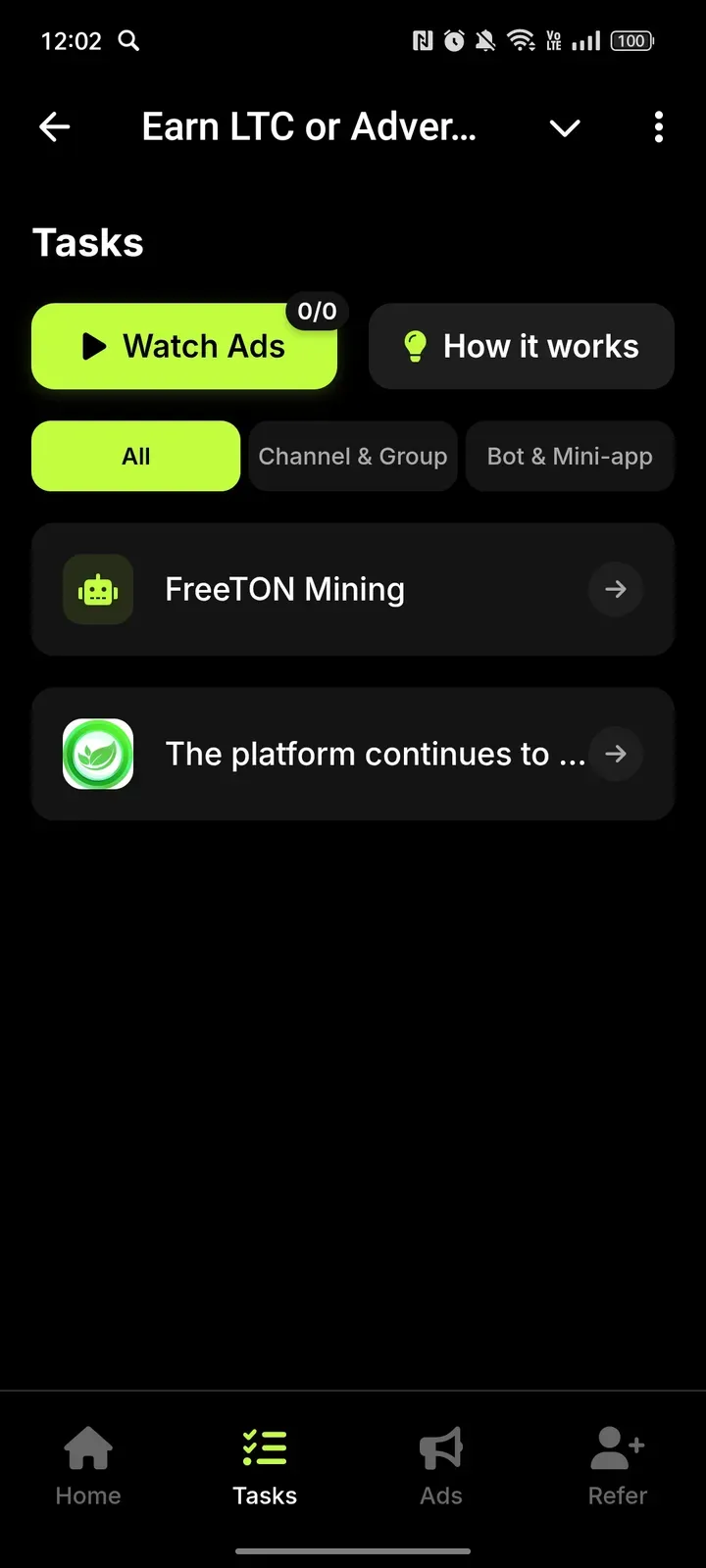The height and width of the screenshot is (1568, 706).
Task: Go back using the top arrow
Action: 55,126
